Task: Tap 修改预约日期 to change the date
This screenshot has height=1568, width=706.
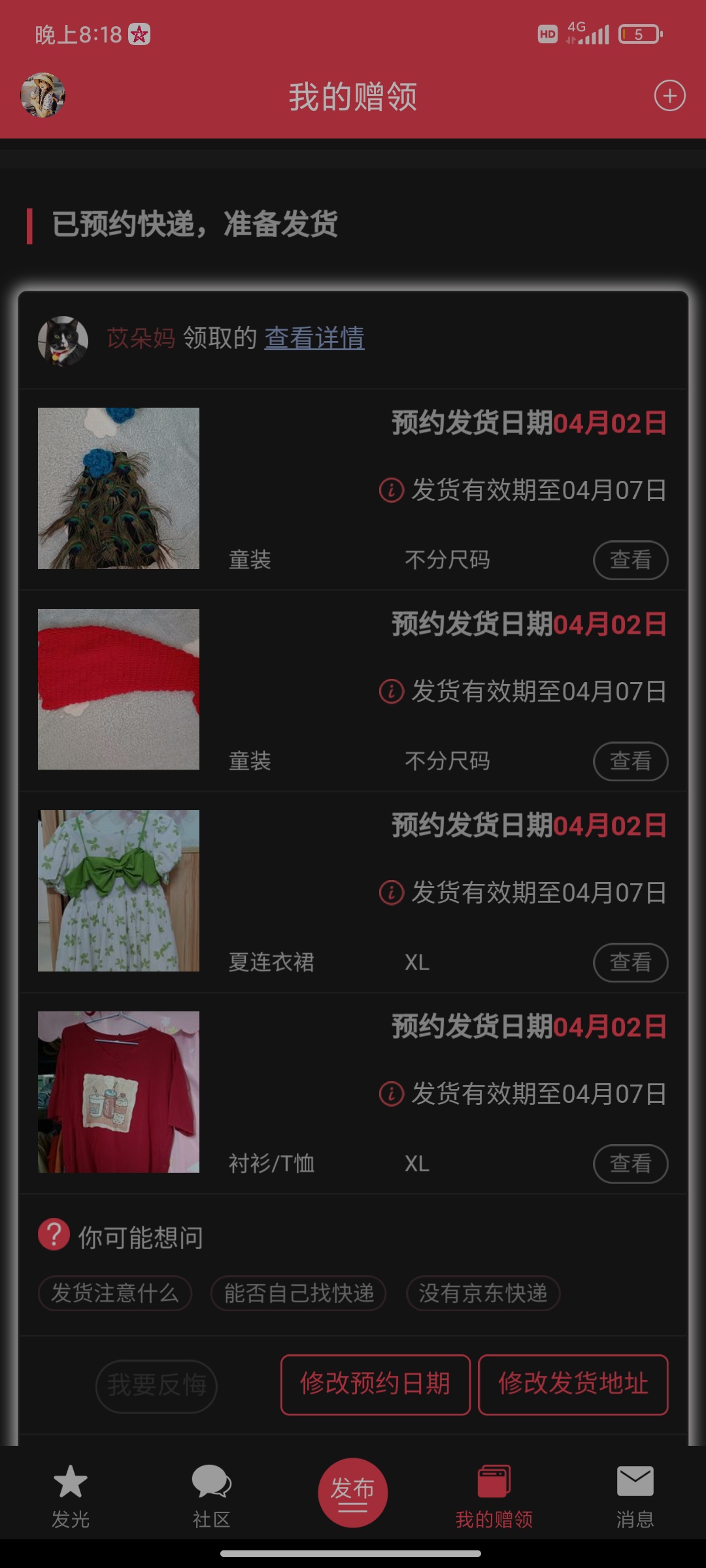Action: 375,1384
